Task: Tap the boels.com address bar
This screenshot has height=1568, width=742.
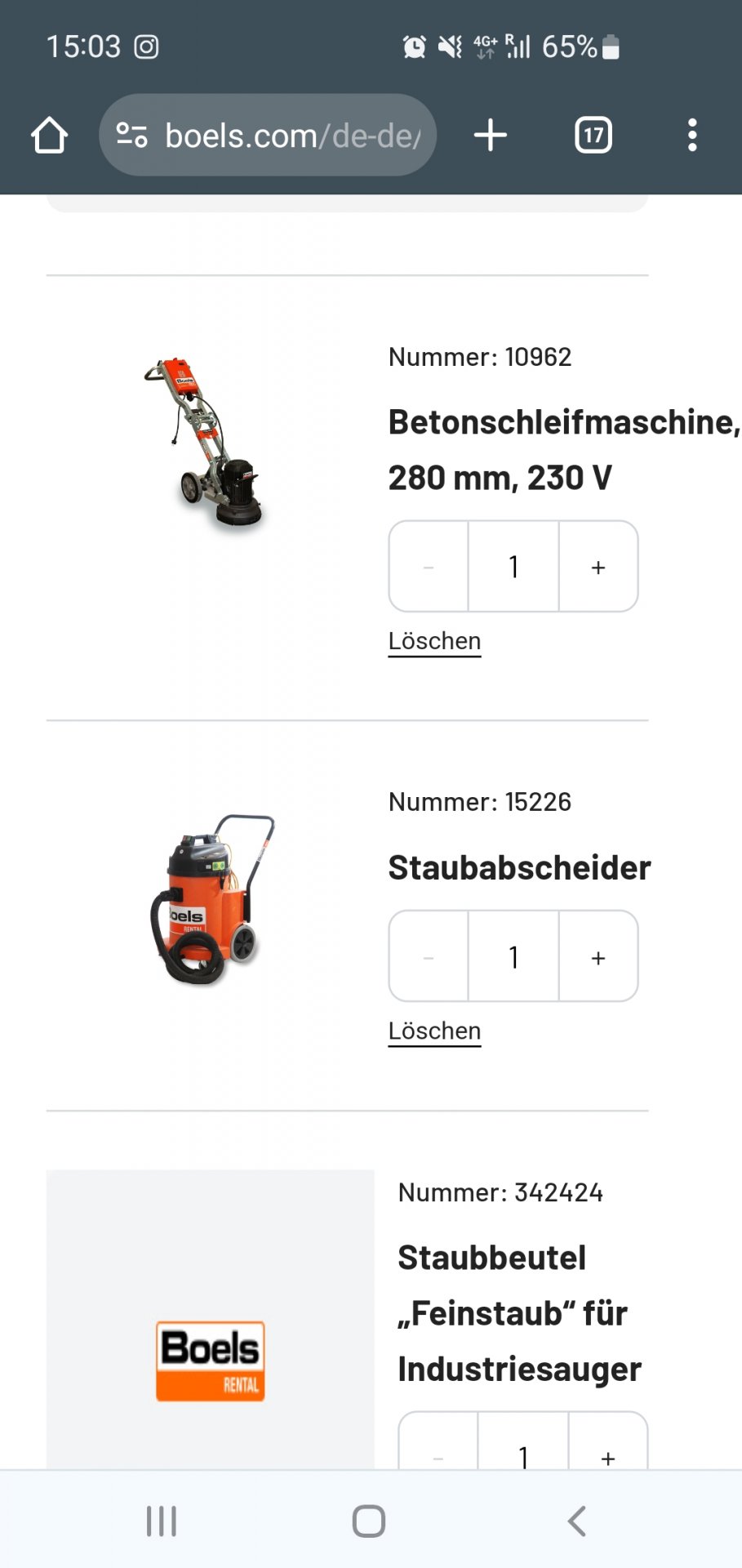Action: [x=268, y=136]
